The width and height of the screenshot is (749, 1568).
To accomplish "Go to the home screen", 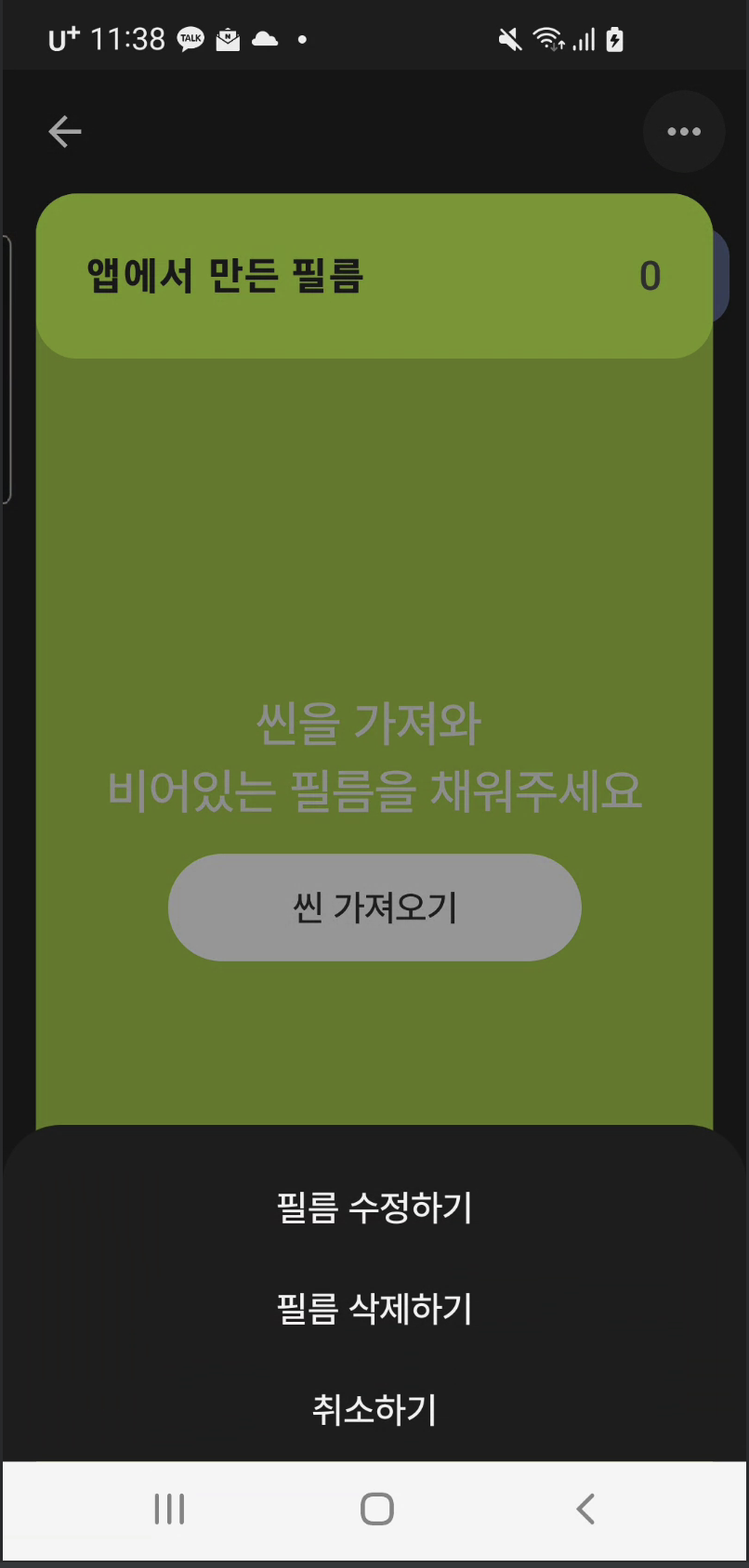I will coord(376,1509).
